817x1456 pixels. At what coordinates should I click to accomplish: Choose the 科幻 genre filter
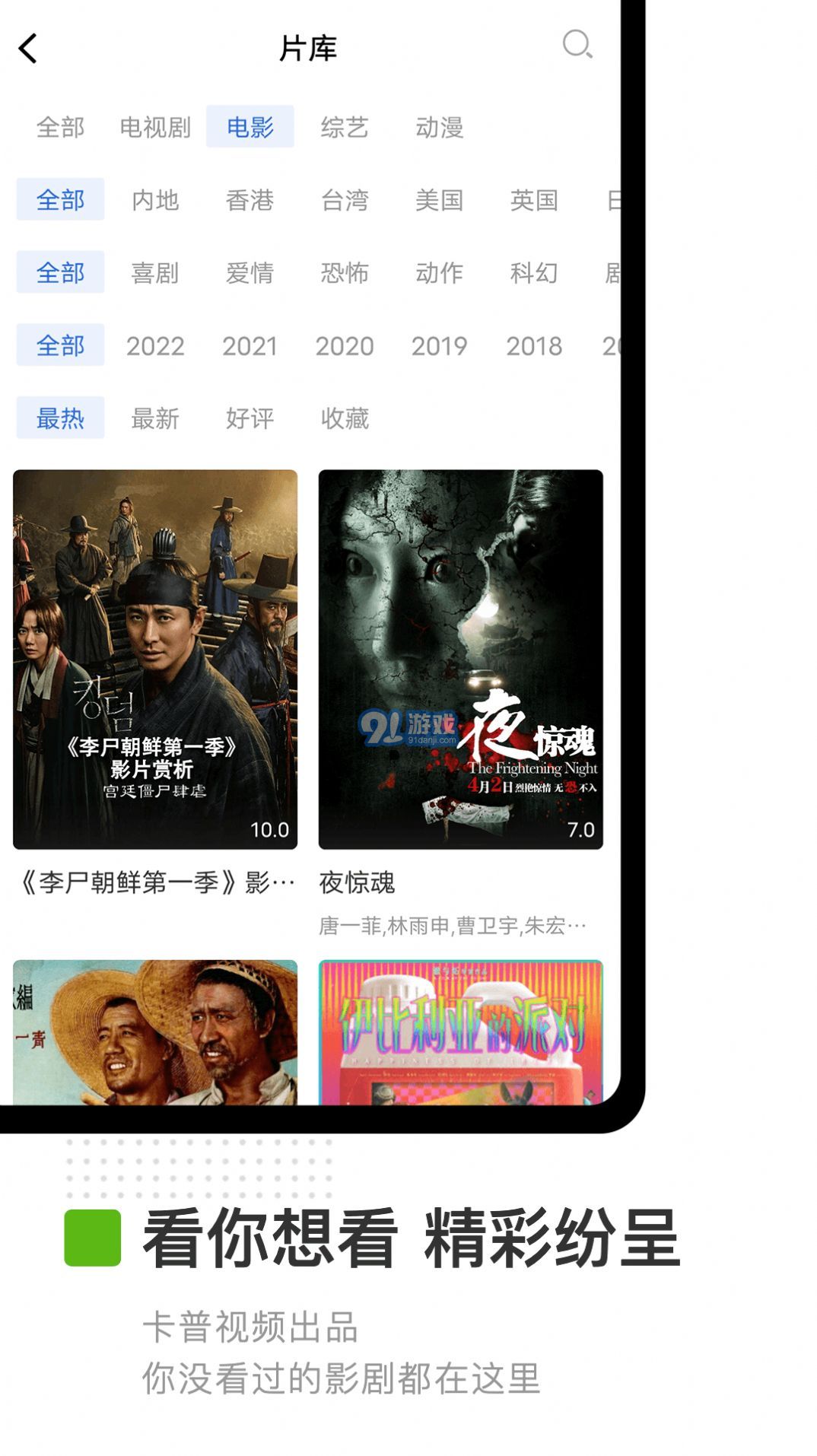tap(536, 272)
